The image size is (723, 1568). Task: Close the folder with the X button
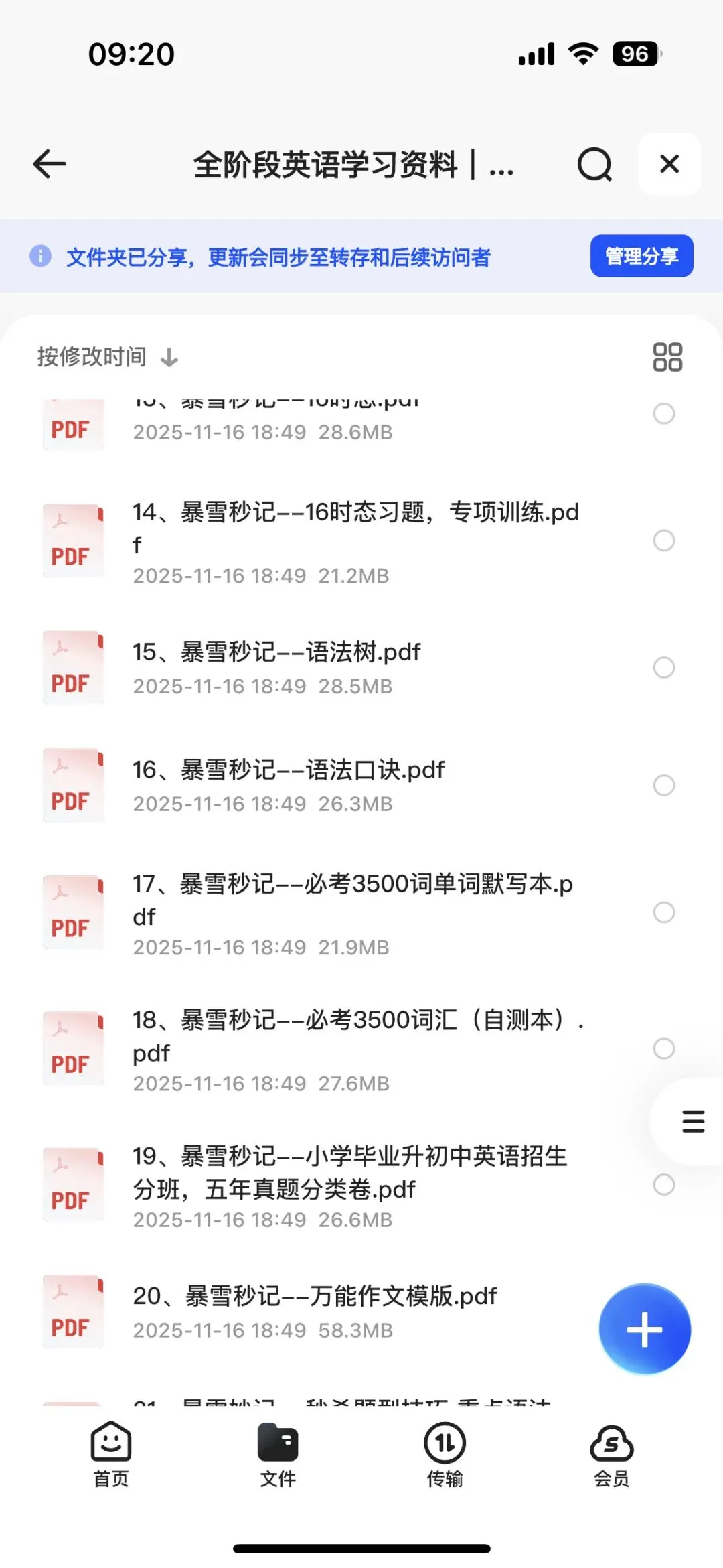(669, 164)
